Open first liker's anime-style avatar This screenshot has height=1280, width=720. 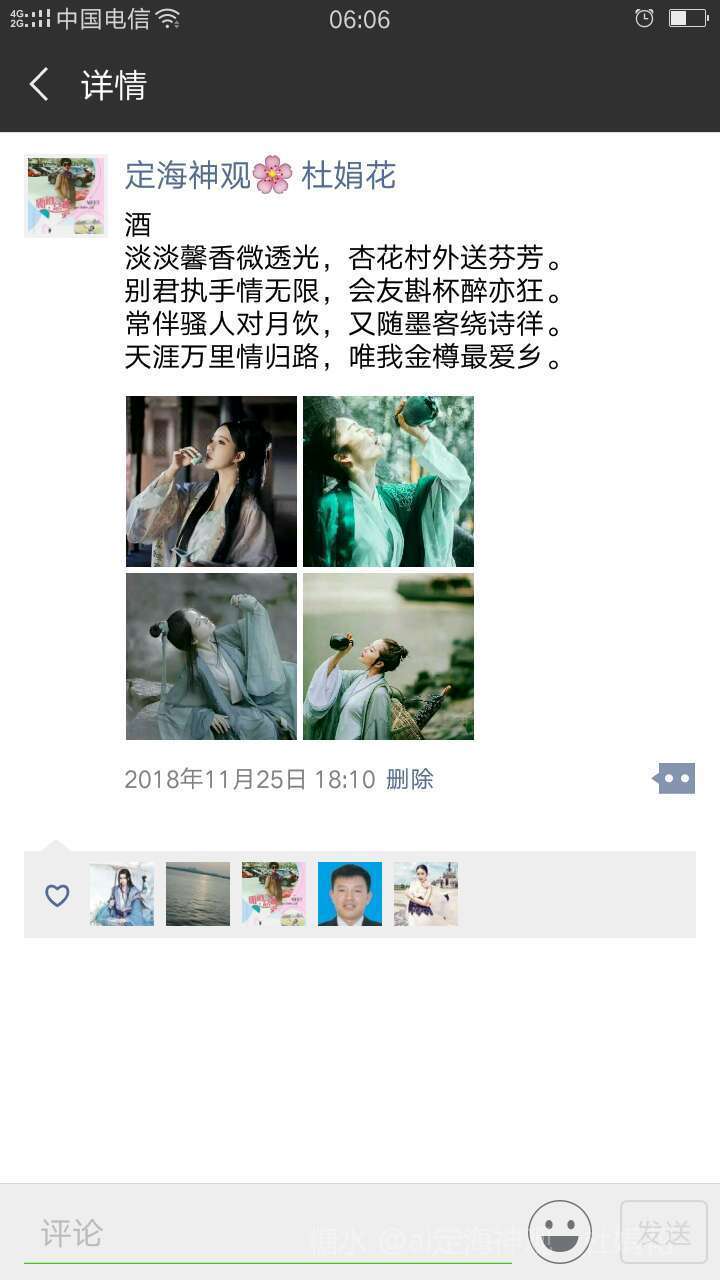122,894
